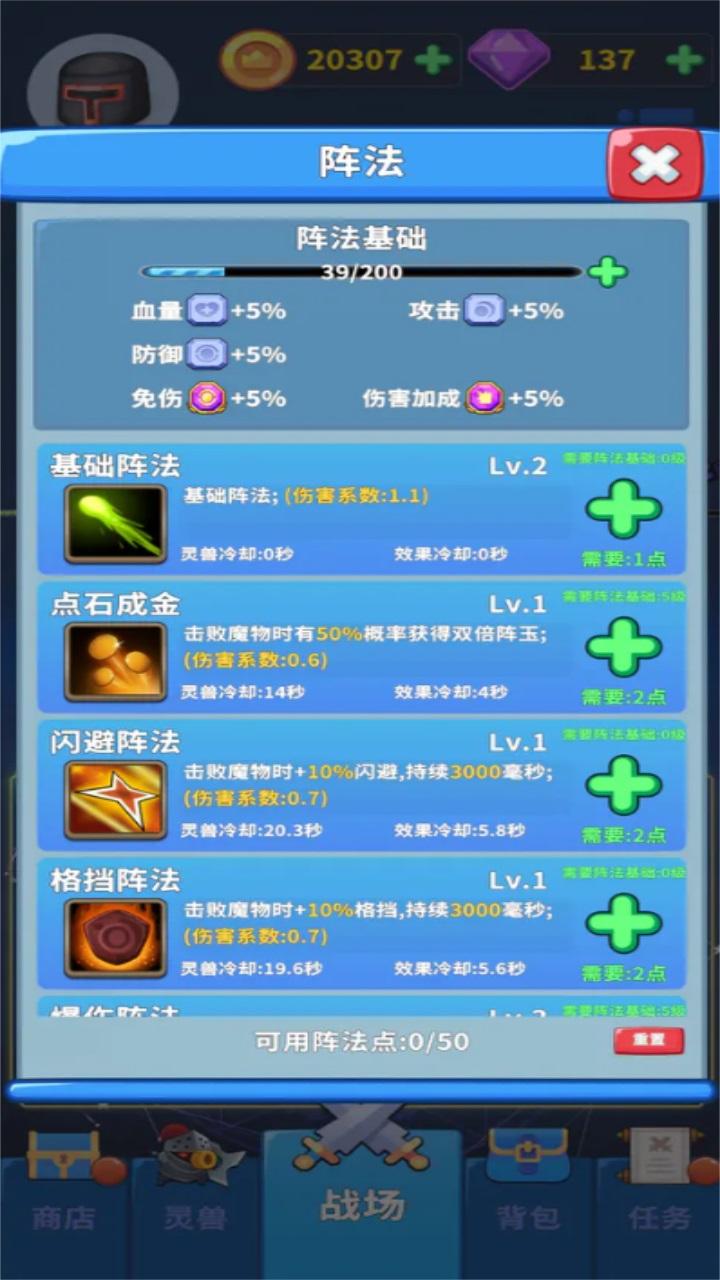Tap the plus next to 阵法基础 progress bar
The width and height of the screenshot is (720, 1280).
[607, 272]
